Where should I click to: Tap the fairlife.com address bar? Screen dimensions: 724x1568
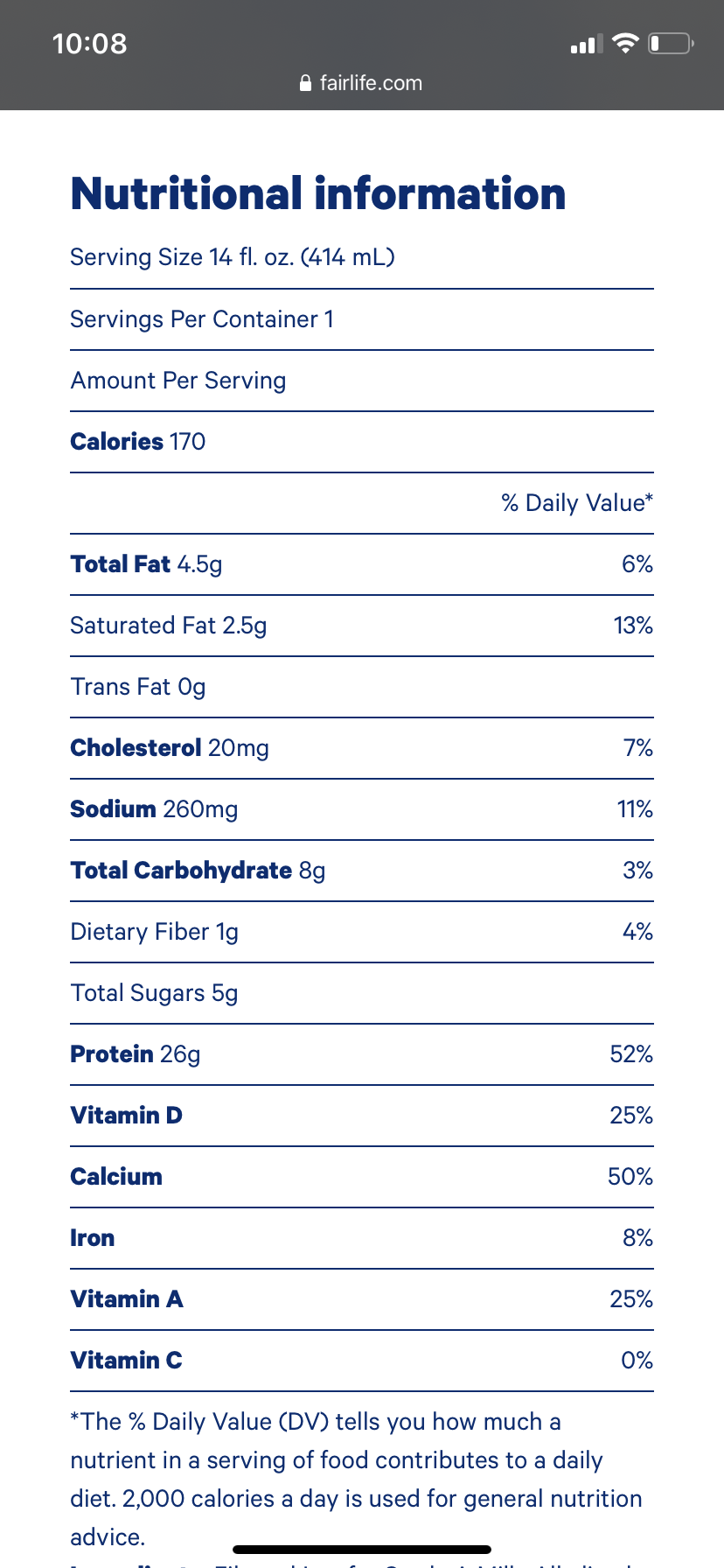pyautogui.click(x=361, y=83)
